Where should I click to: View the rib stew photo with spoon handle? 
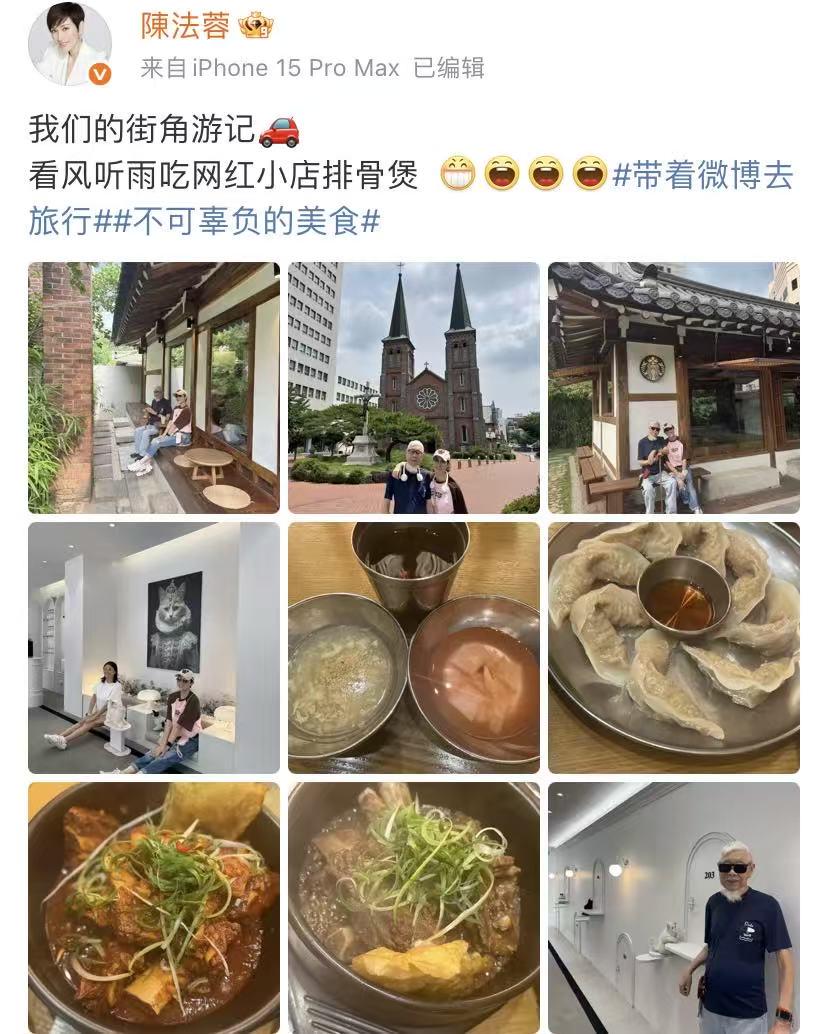414,906
